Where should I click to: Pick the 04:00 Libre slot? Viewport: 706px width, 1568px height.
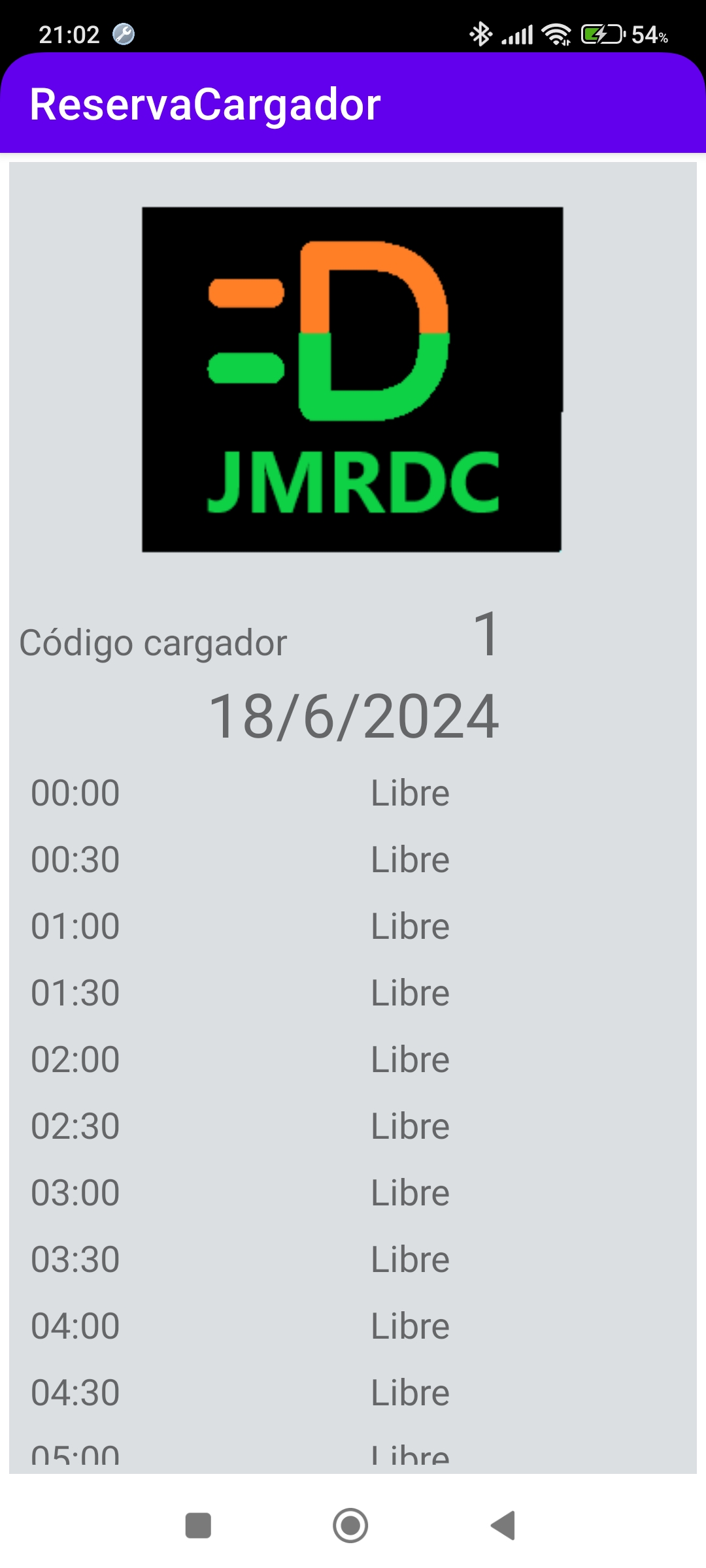click(353, 1326)
